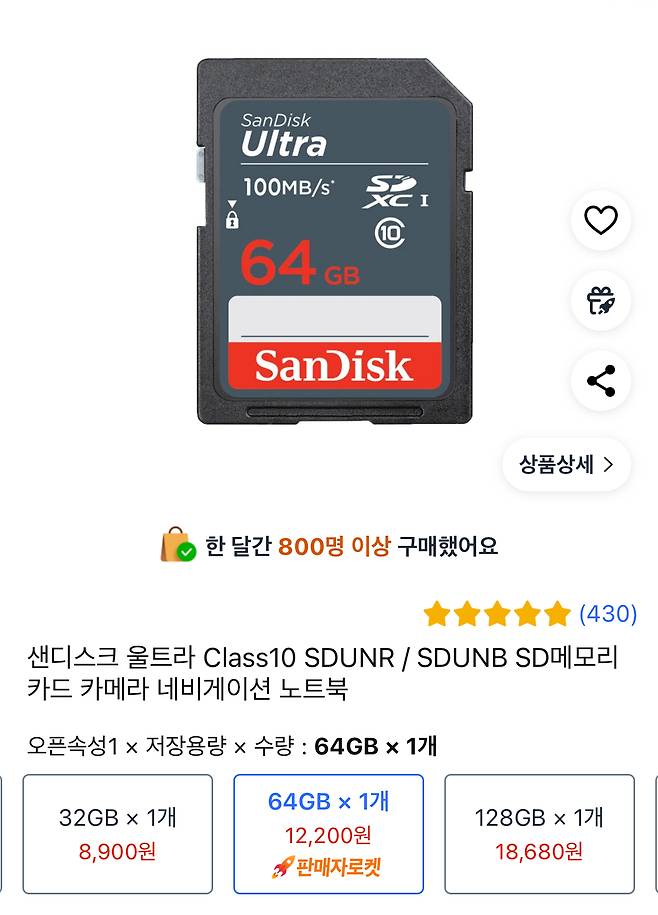Screen dimensions: 658x915
Task: Open 상품상세 product details
Action: click(566, 464)
